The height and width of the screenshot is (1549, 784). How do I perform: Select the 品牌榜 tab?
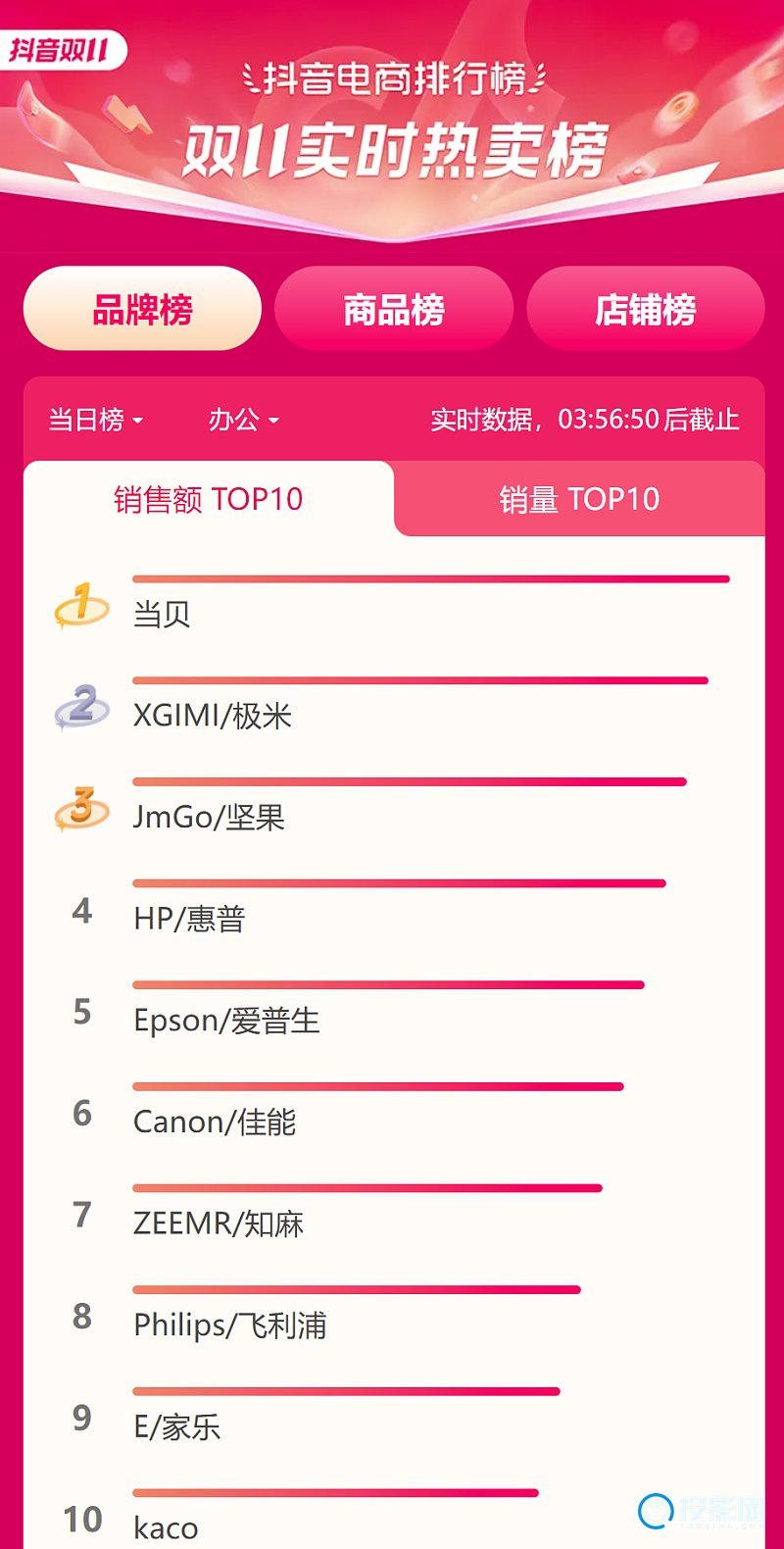(142, 309)
